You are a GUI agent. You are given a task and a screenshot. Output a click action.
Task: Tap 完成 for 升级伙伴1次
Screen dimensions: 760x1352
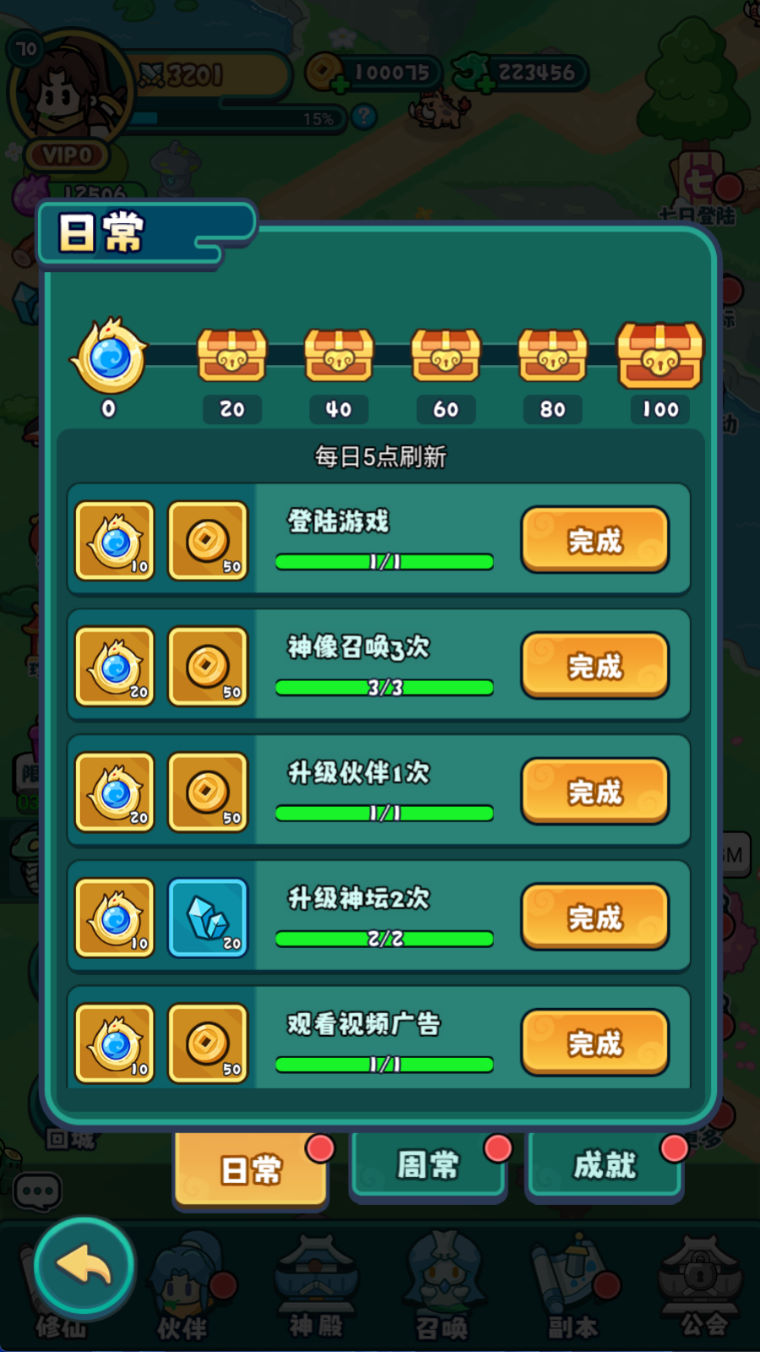594,792
